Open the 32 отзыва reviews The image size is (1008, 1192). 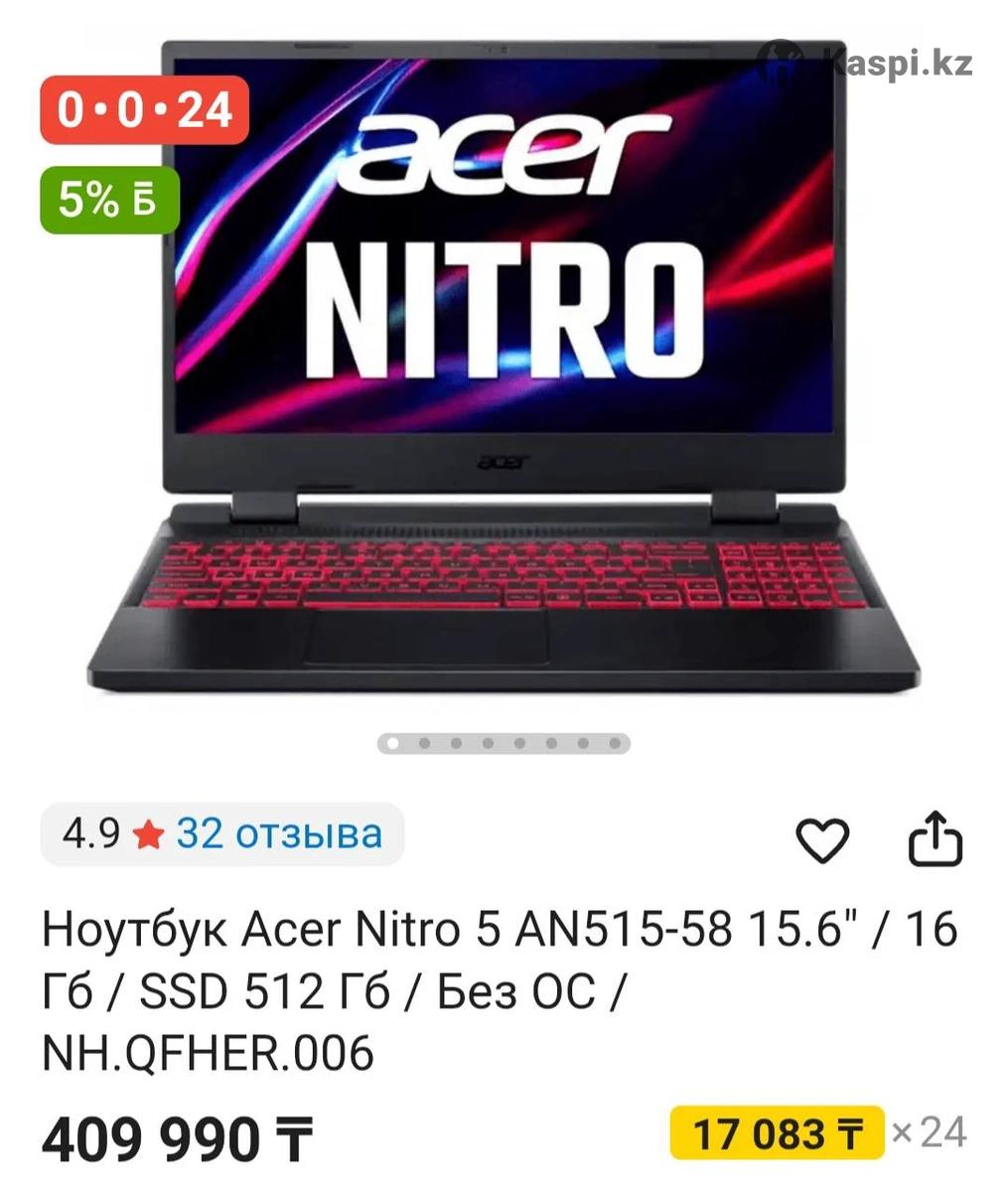point(278,832)
